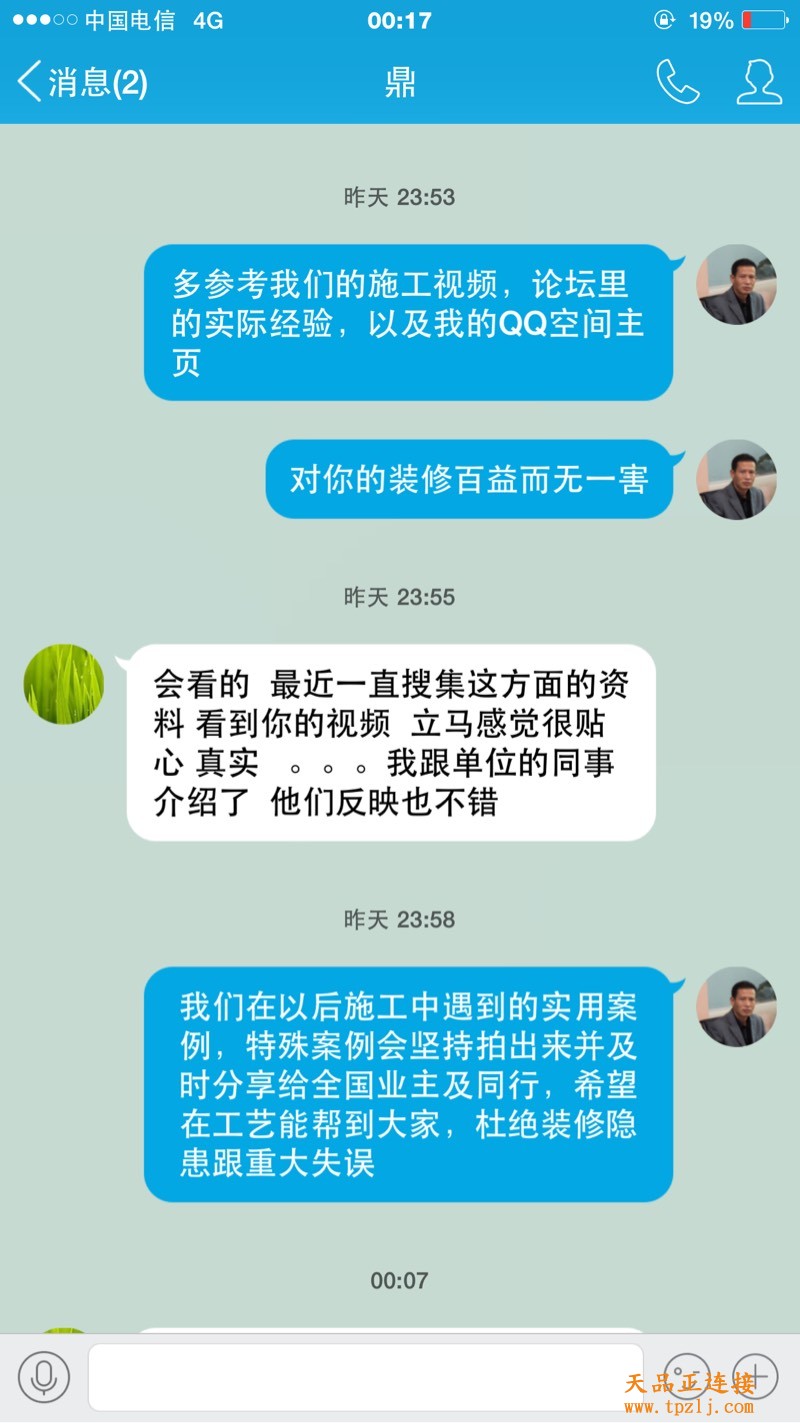Open sender avatar beside 对你的装修百益而无一害

[x=736, y=480]
